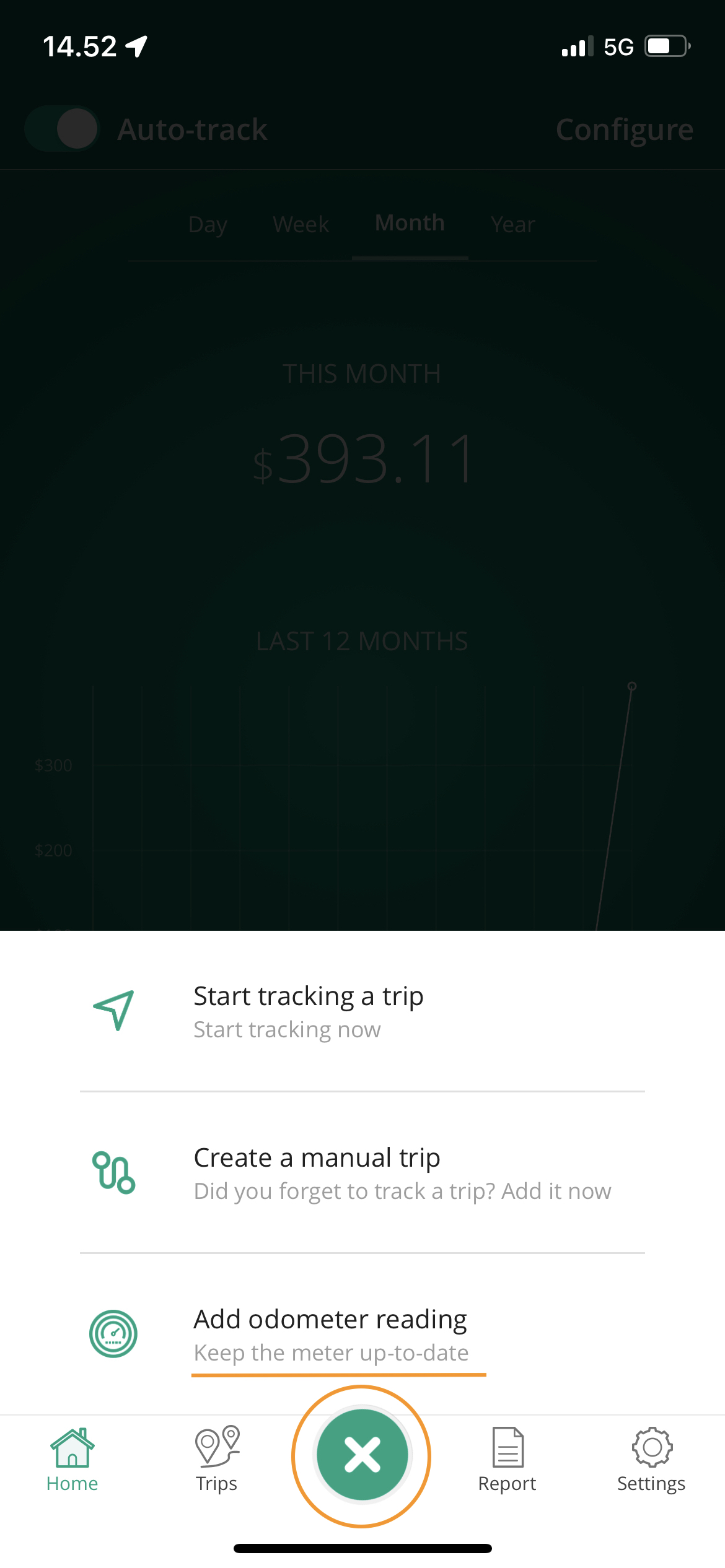This screenshot has width=725, height=1568.
Task: Enable the Auto-track switch
Action: pyautogui.click(x=61, y=128)
